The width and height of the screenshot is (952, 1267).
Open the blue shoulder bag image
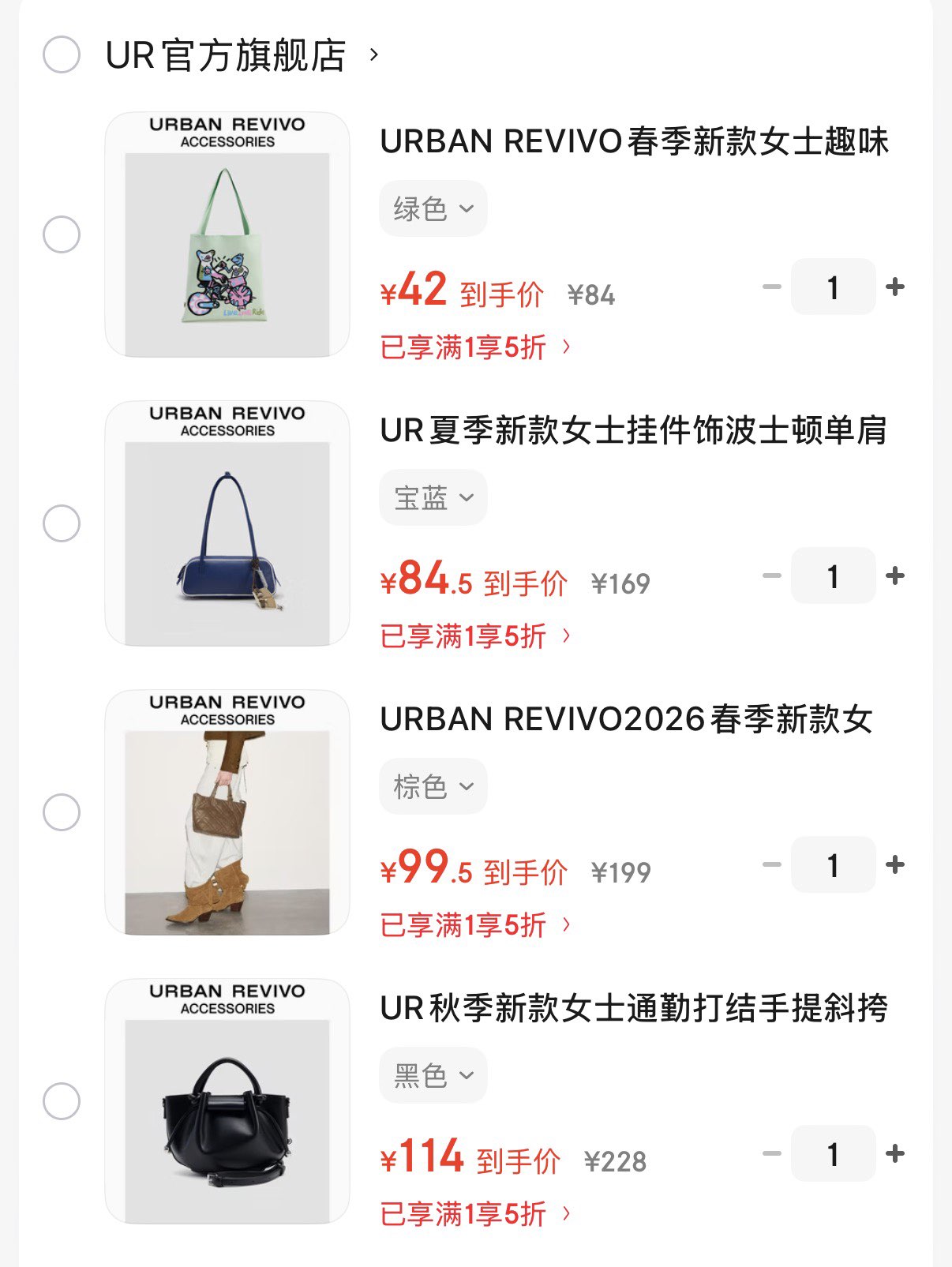coord(227,523)
